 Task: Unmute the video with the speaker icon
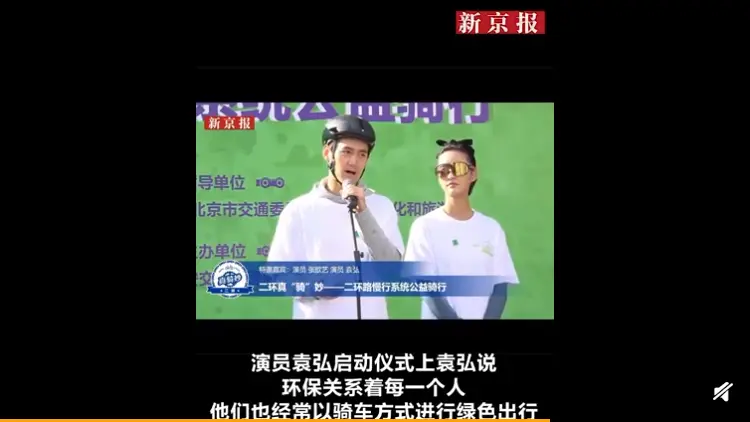[x=722, y=392]
